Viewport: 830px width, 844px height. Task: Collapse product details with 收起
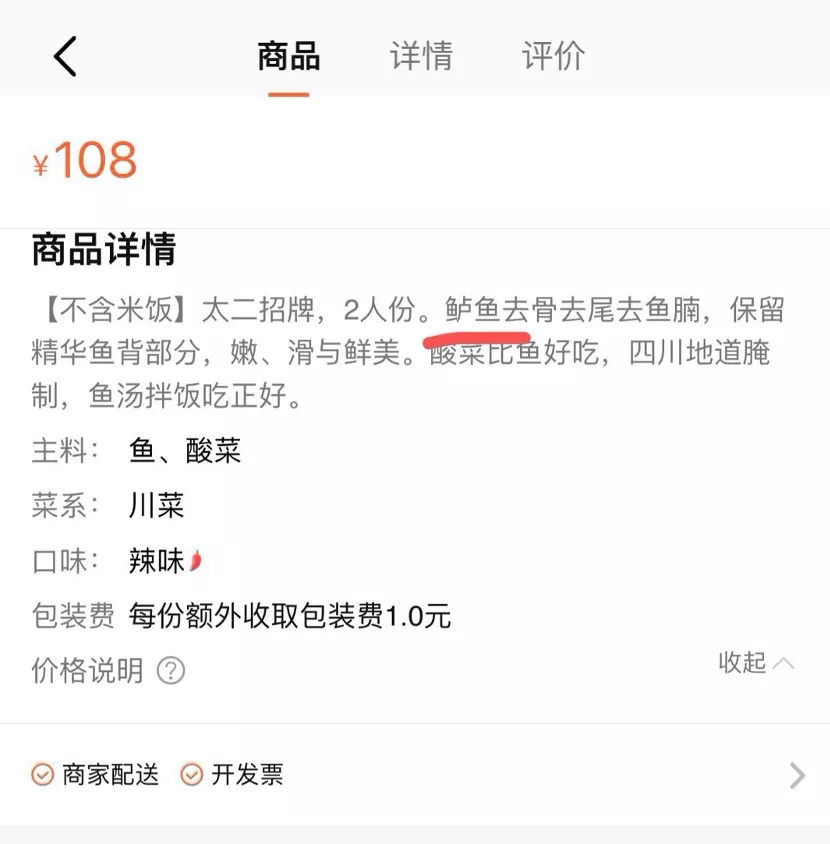coord(755,662)
